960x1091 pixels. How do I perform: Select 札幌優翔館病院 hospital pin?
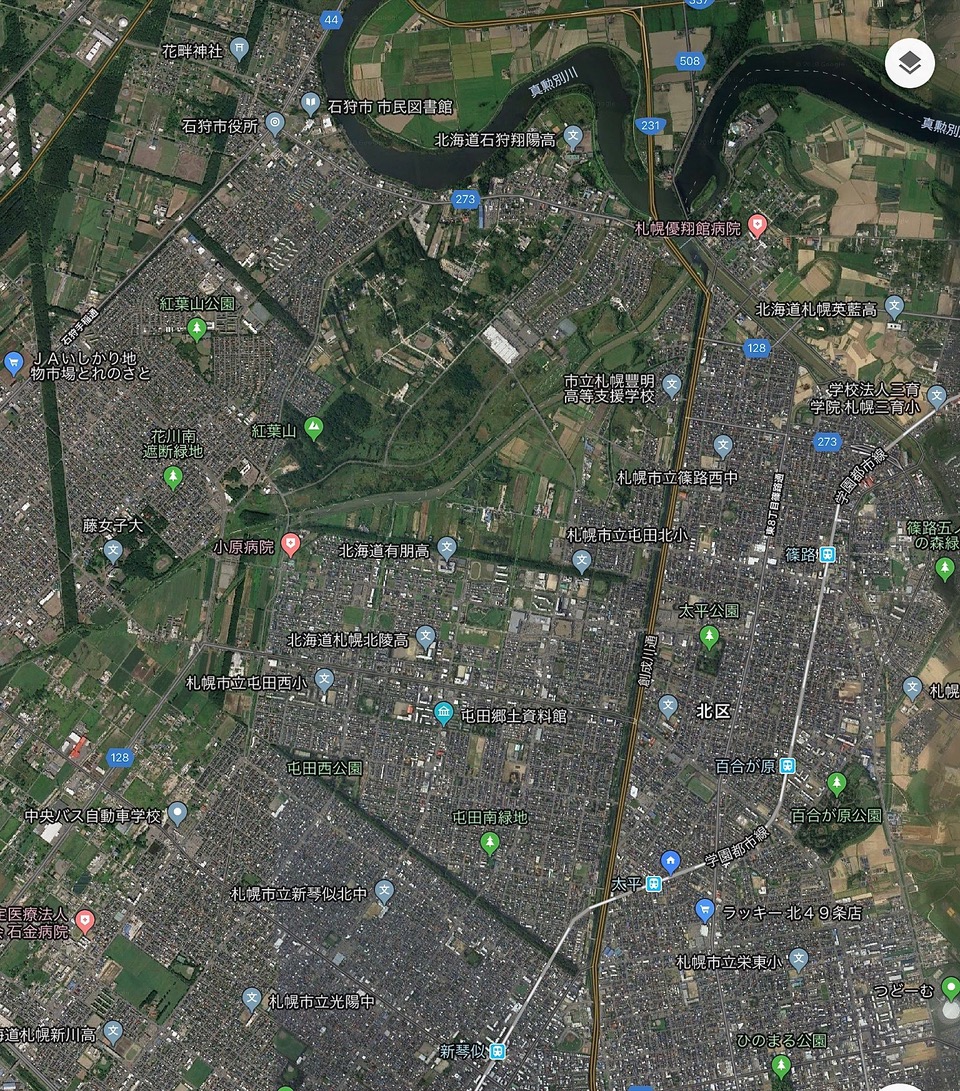click(x=757, y=225)
